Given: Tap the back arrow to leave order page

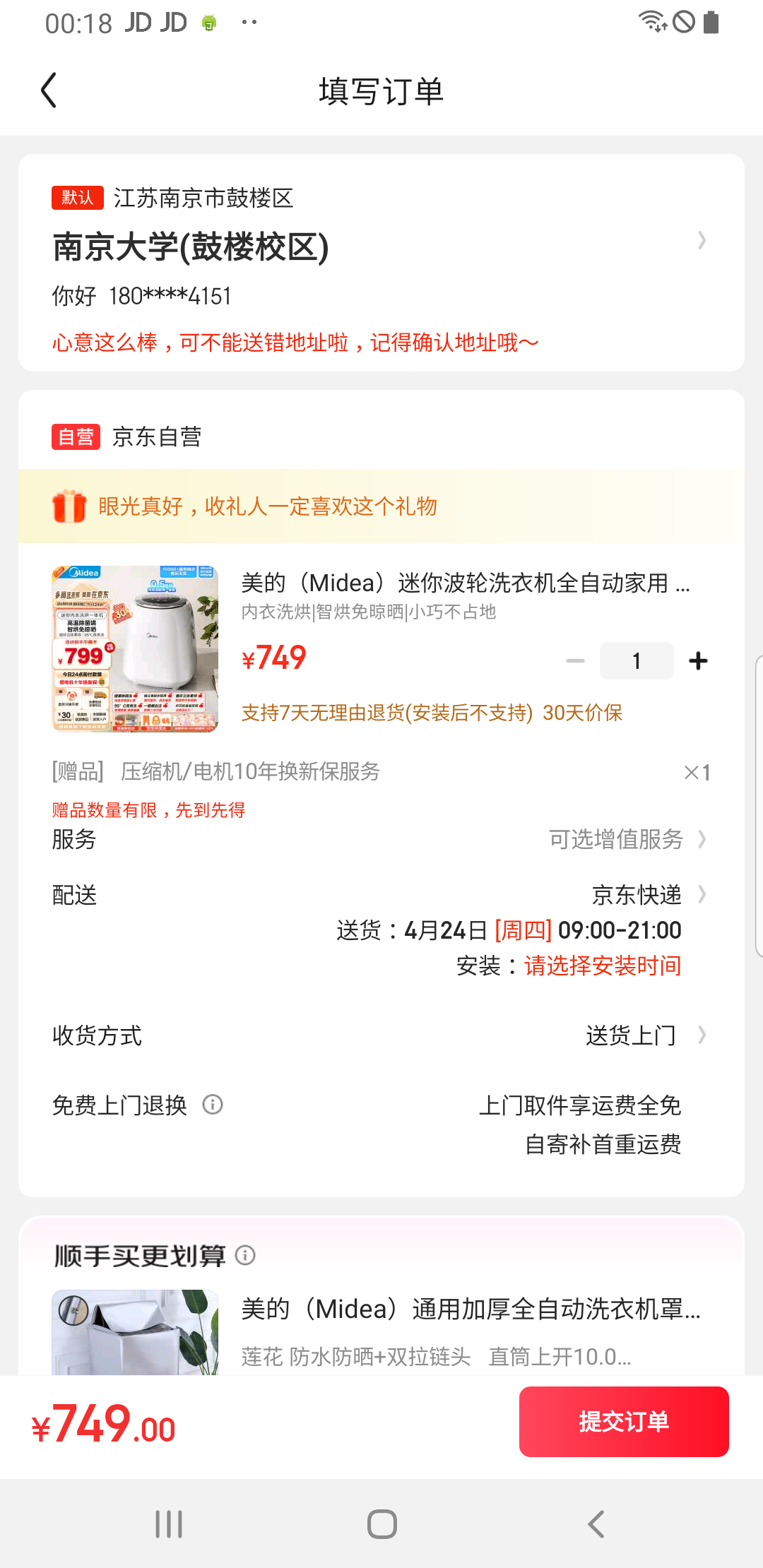Looking at the screenshot, I should (x=48, y=90).
